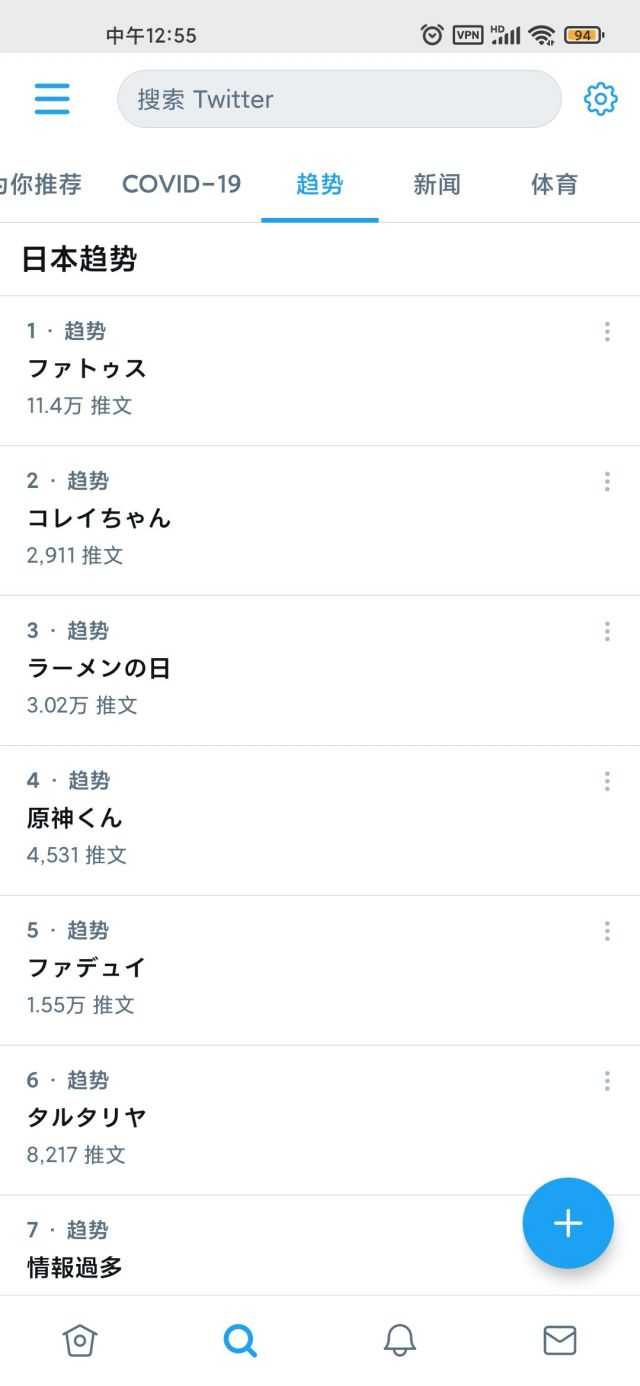
Task: Switch to the 体育 tab
Action: tap(554, 185)
